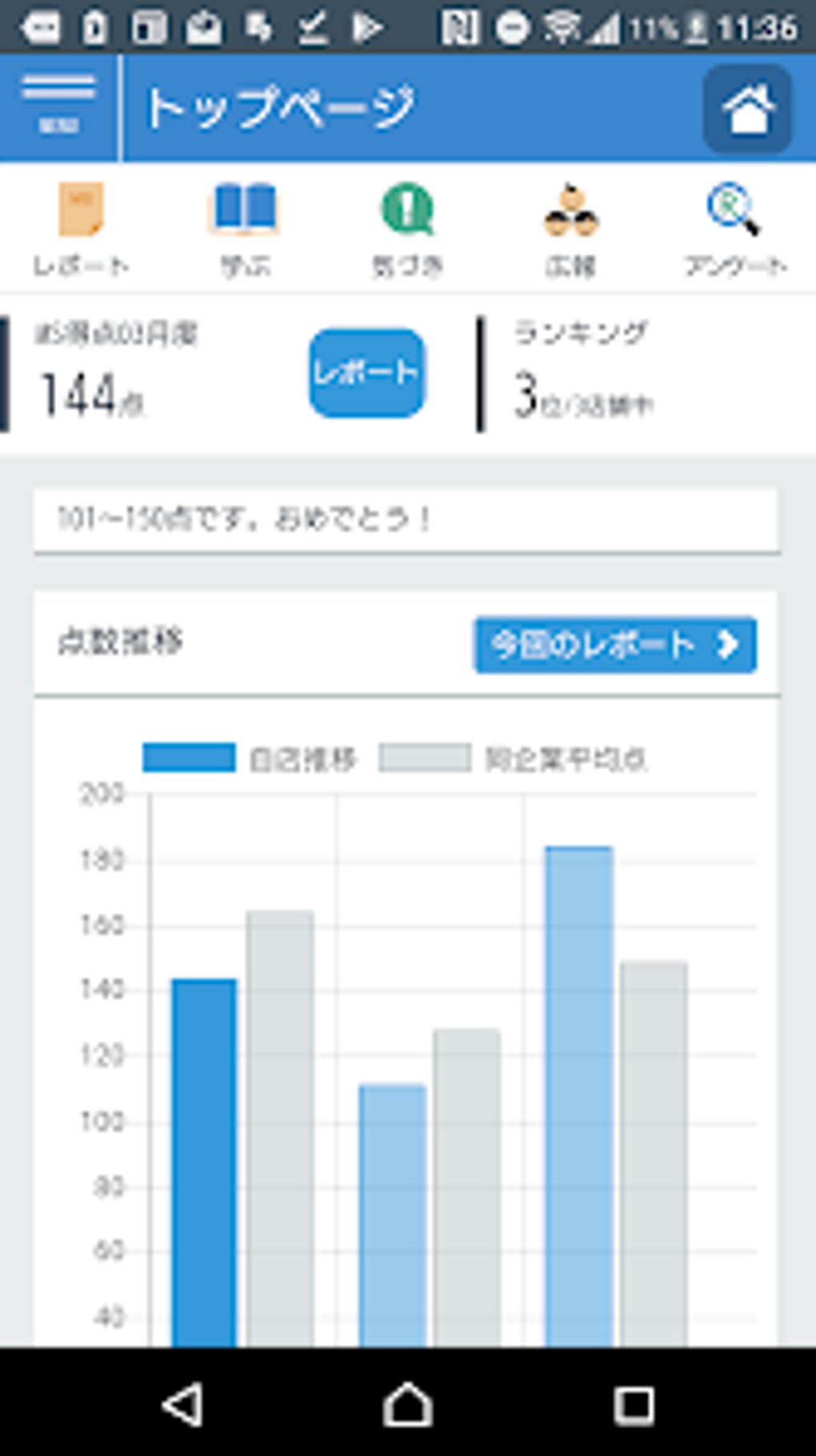This screenshot has width=816, height=1456.
Task: Toggle the gray average score legend item
Action: click(513, 758)
